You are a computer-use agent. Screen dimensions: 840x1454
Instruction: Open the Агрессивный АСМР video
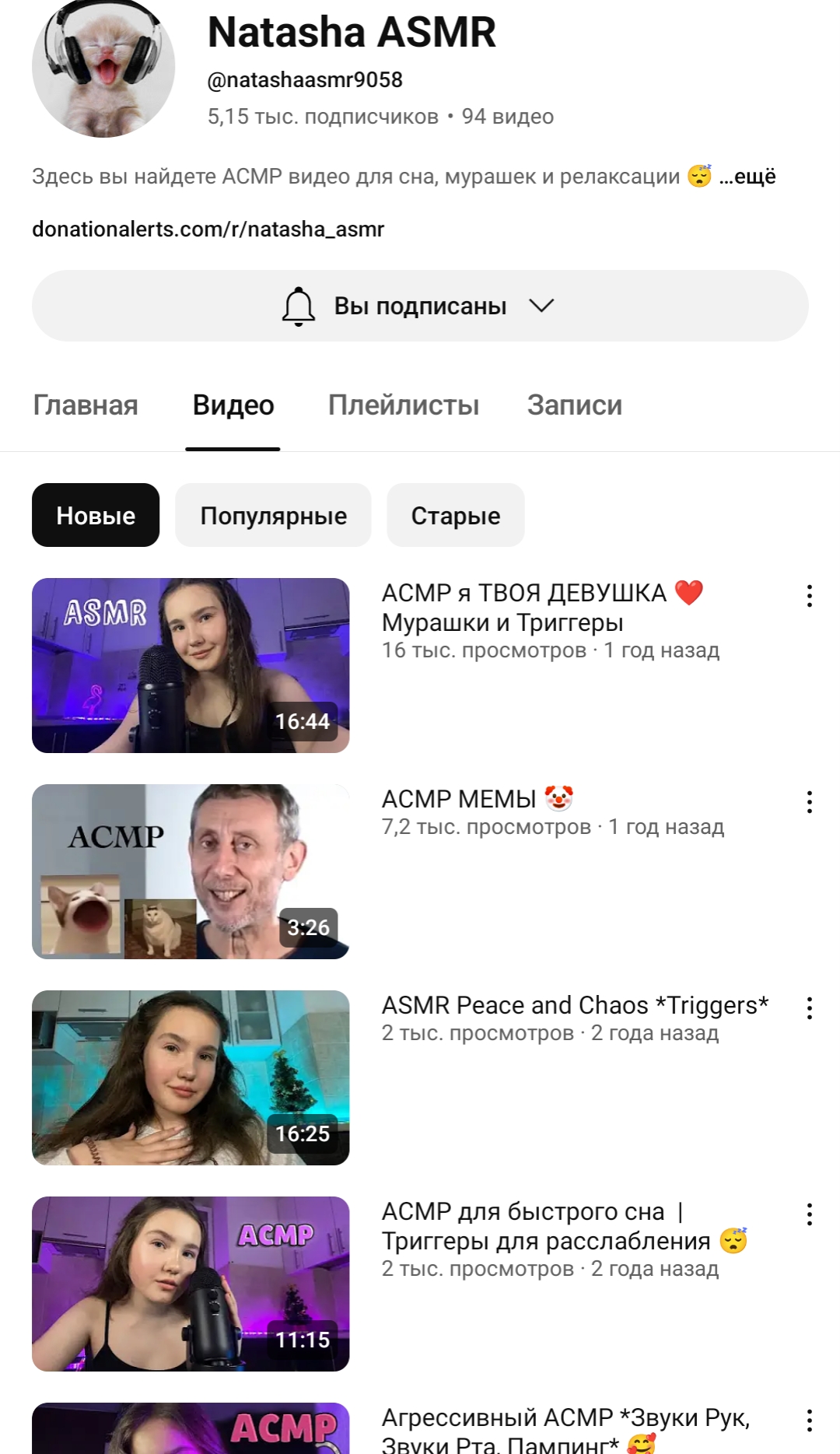[x=191, y=1428]
